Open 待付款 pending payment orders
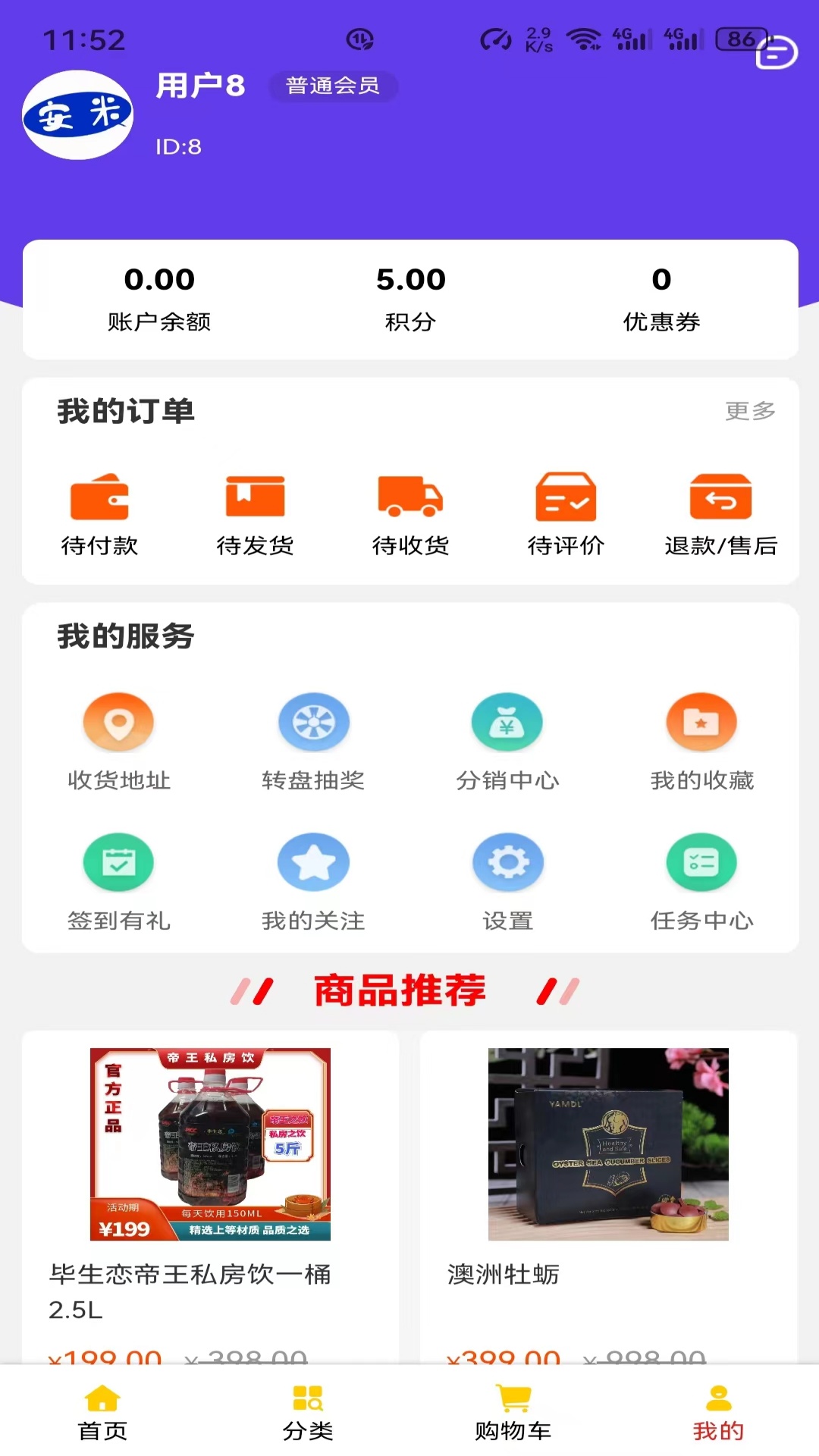The height and width of the screenshot is (1456, 819). tap(99, 513)
